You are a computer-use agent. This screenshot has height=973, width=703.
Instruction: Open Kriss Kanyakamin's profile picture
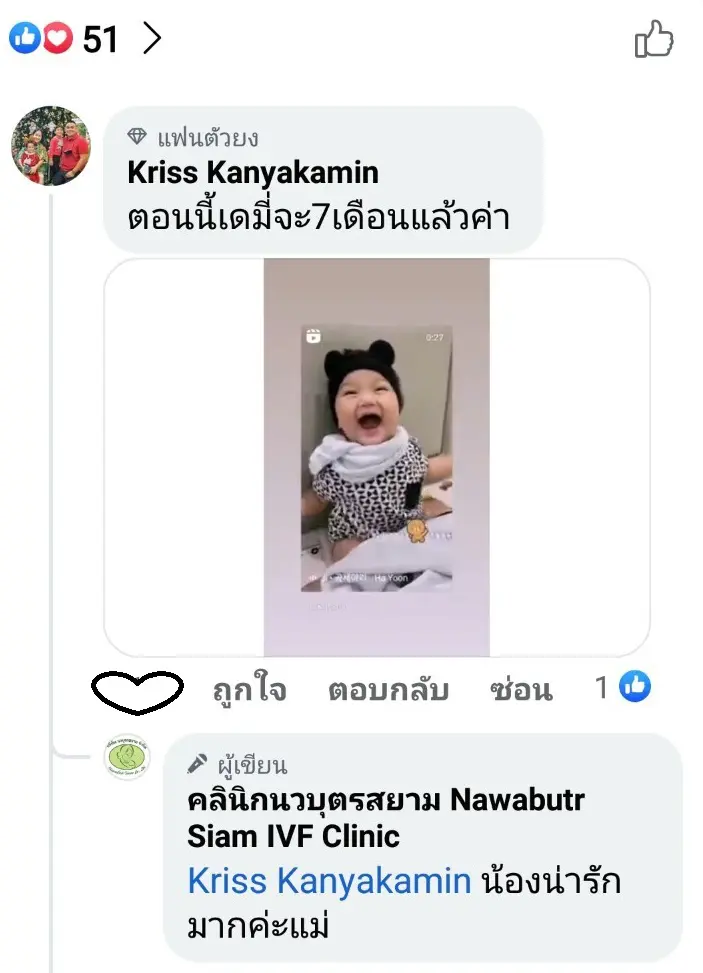[50, 146]
